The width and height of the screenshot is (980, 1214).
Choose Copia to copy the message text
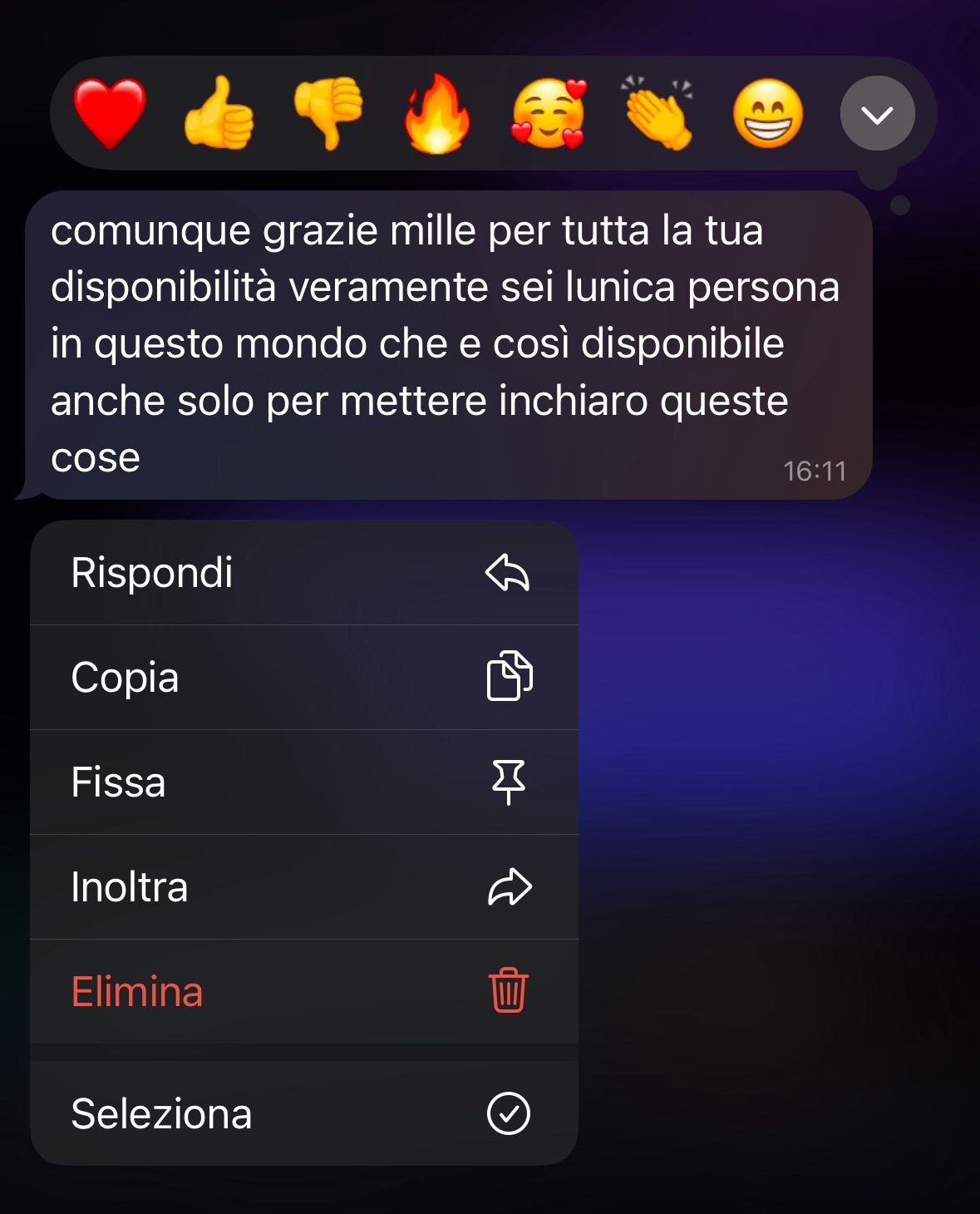pyautogui.click(x=303, y=678)
